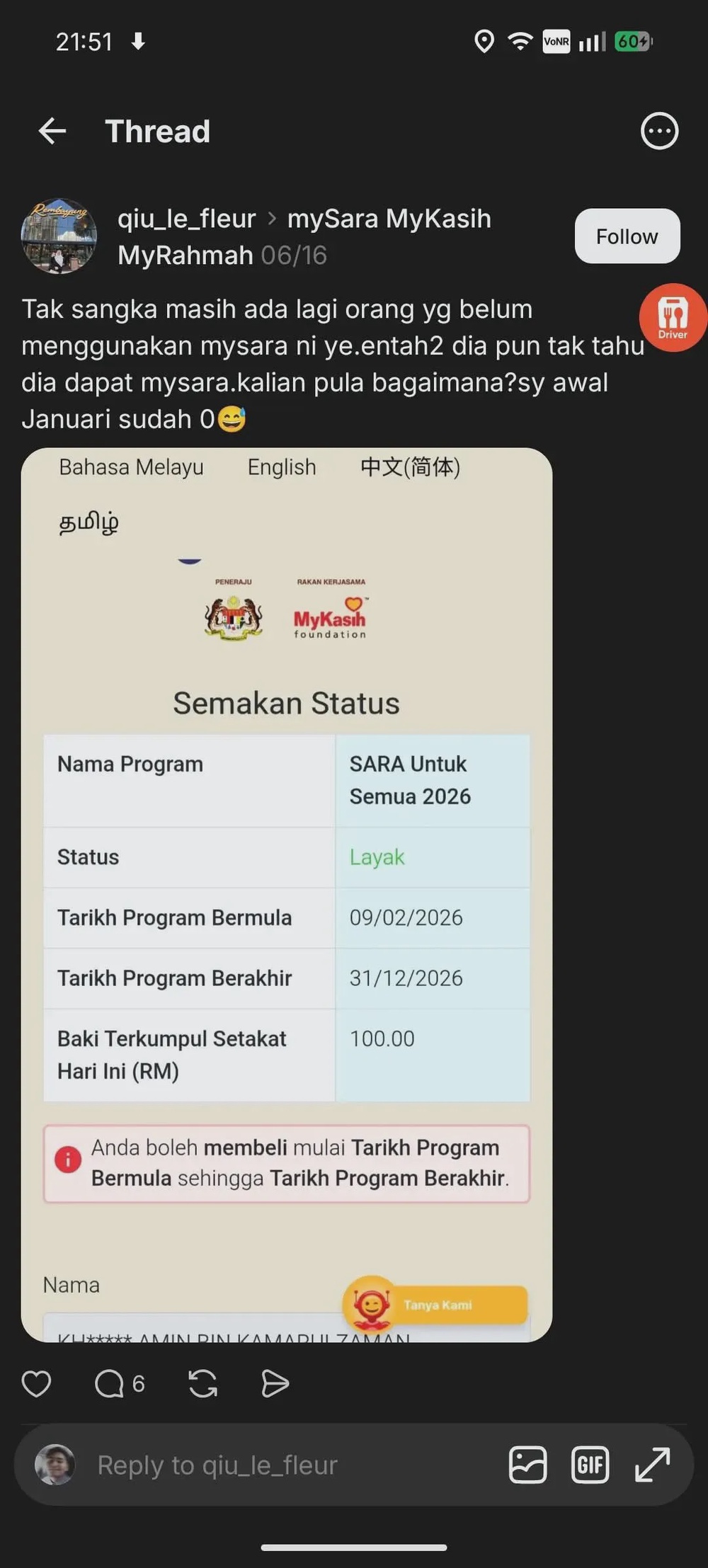Tap the floating Driver bubble
Screen dimensions: 708x1568
tap(673, 317)
